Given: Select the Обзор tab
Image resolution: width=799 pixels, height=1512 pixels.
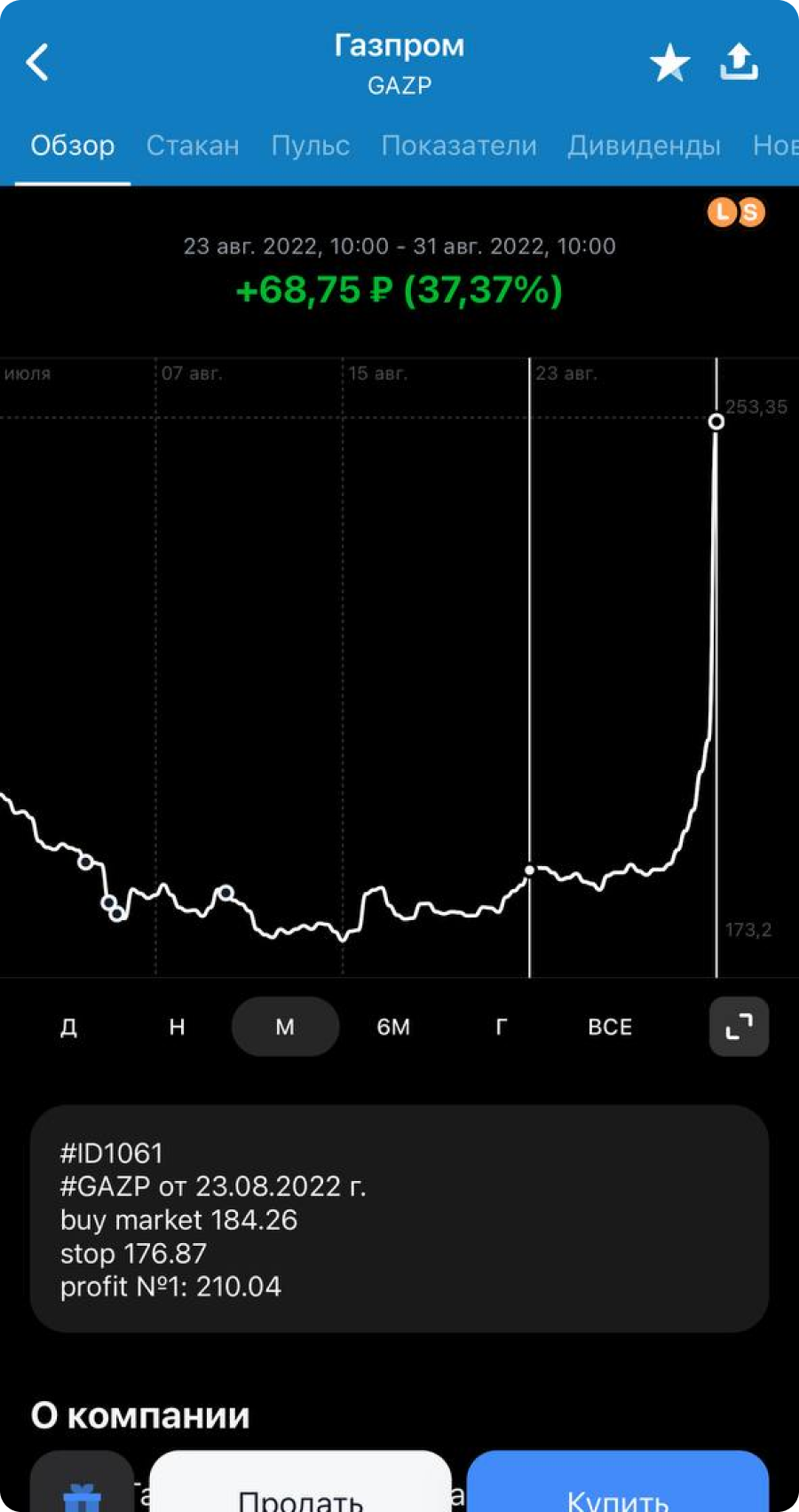Looking at the screenshot, I should 73,146.
